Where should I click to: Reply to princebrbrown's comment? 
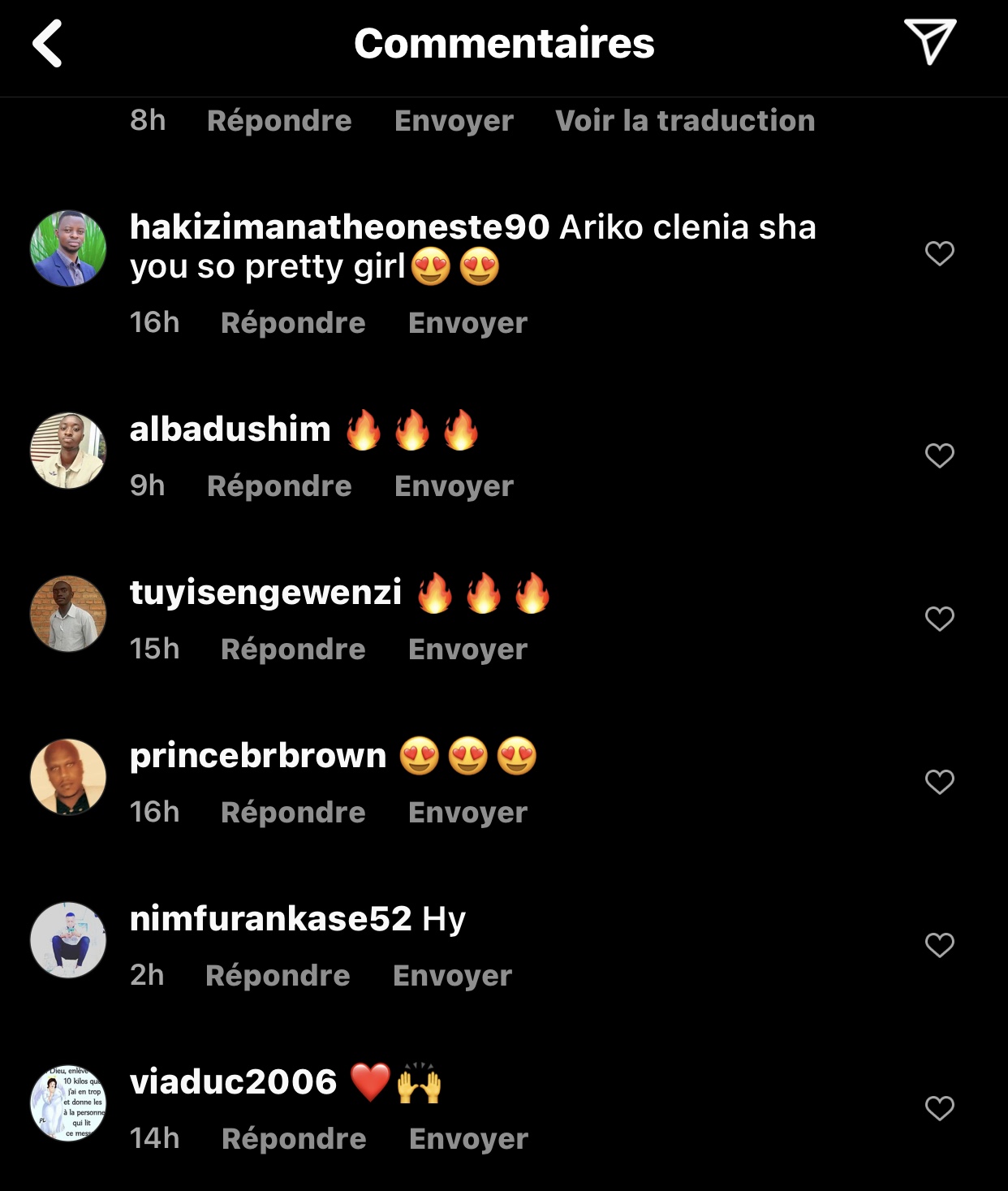pyautogui.click(x=293, y=813)
